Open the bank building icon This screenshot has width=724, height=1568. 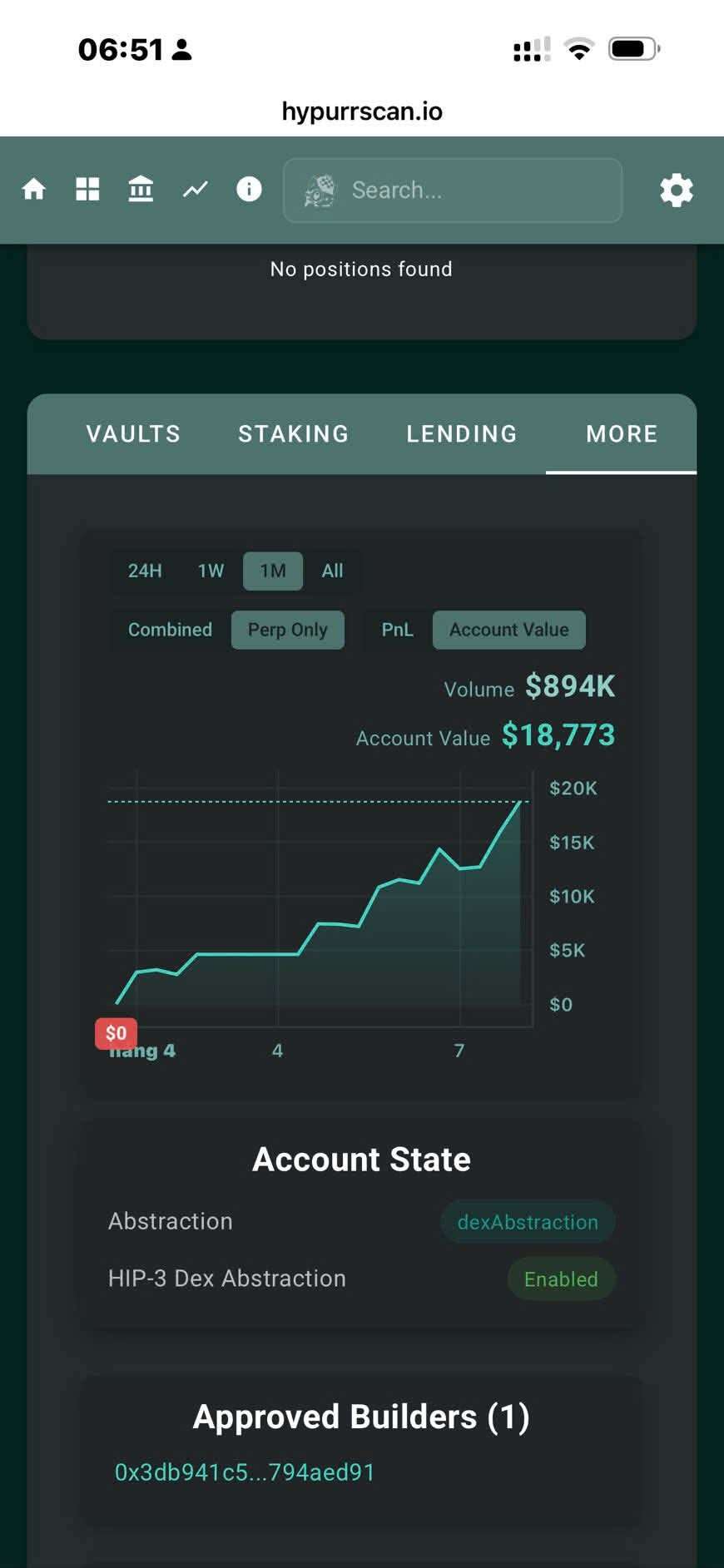click(141, 190)
